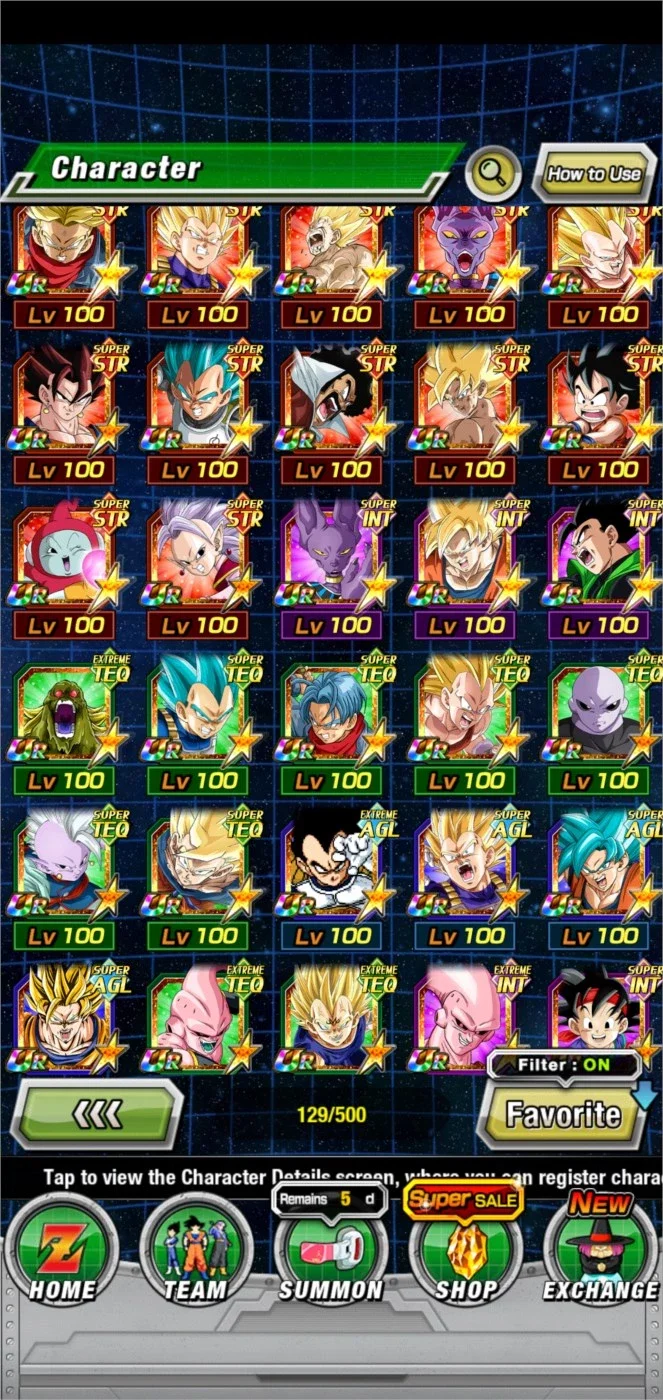Tap the How to Use button
663x1400 pixels.
pos(594,174)
